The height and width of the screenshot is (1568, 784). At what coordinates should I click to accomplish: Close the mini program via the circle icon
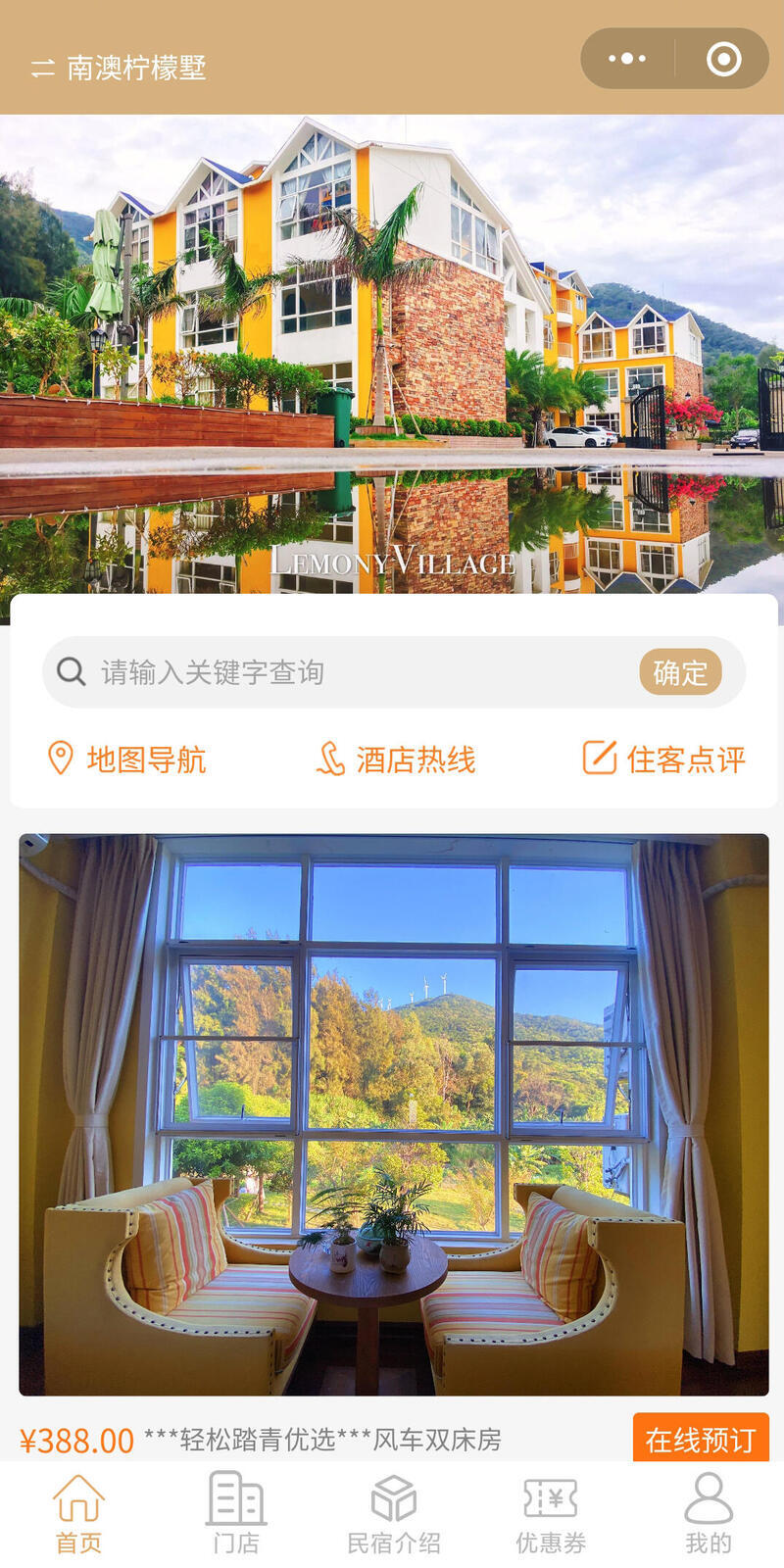pos(723,59)
